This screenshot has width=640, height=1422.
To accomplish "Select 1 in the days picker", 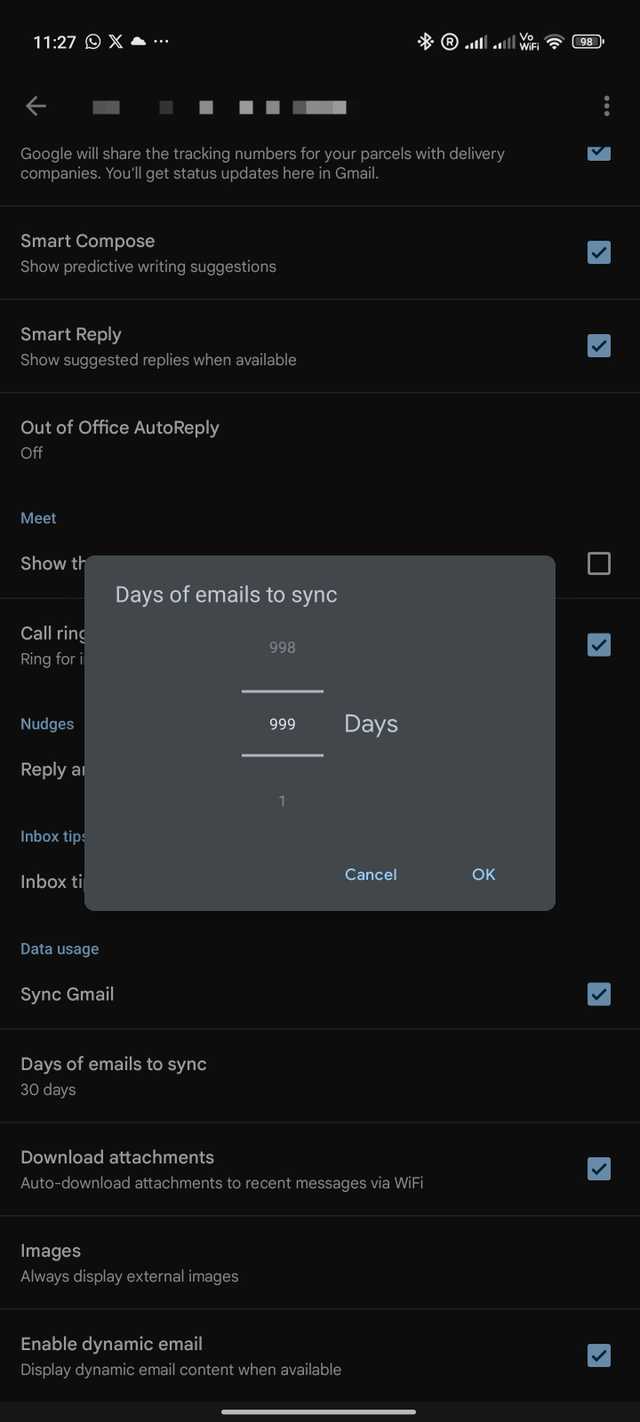I will [x=282, y=801].
